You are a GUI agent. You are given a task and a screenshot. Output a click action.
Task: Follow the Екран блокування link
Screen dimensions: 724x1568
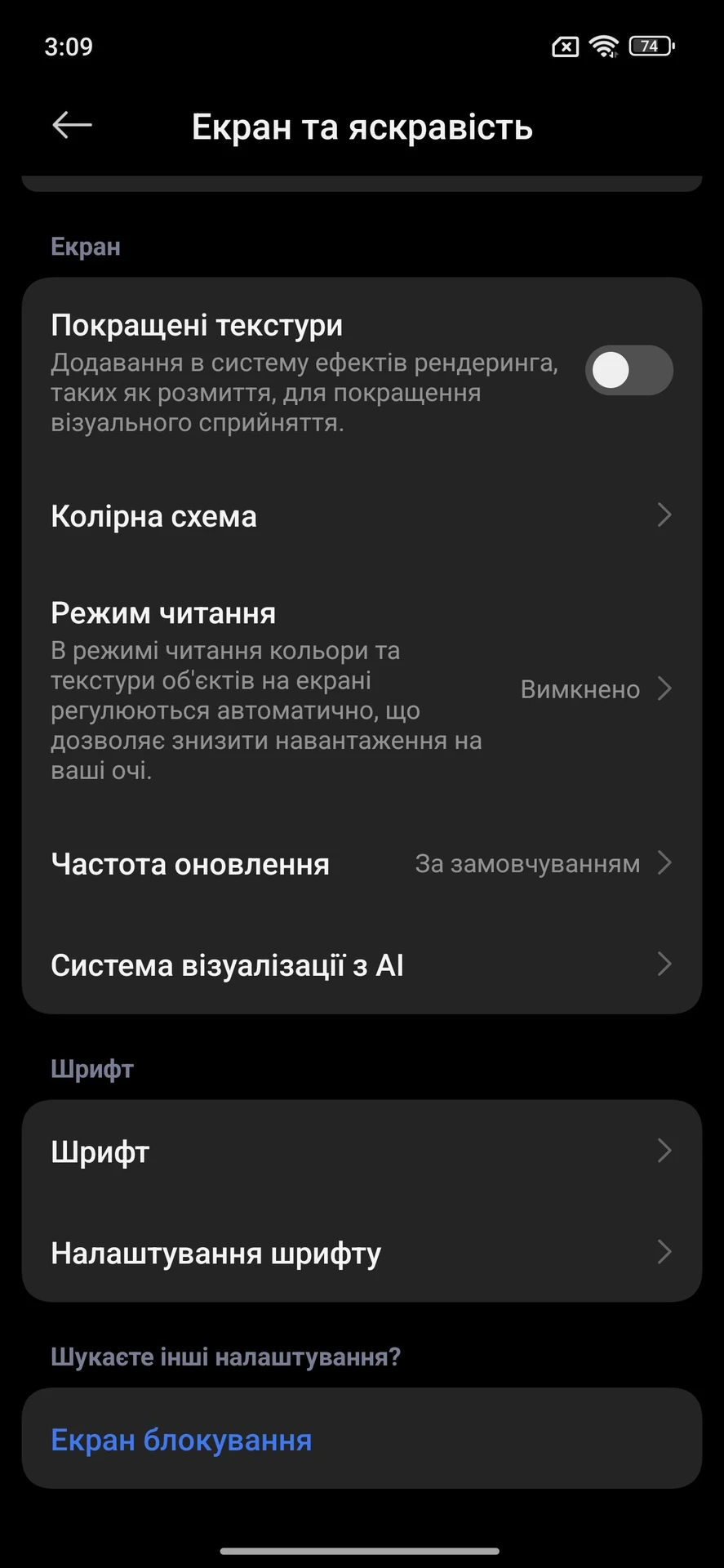click(181, 1440)
